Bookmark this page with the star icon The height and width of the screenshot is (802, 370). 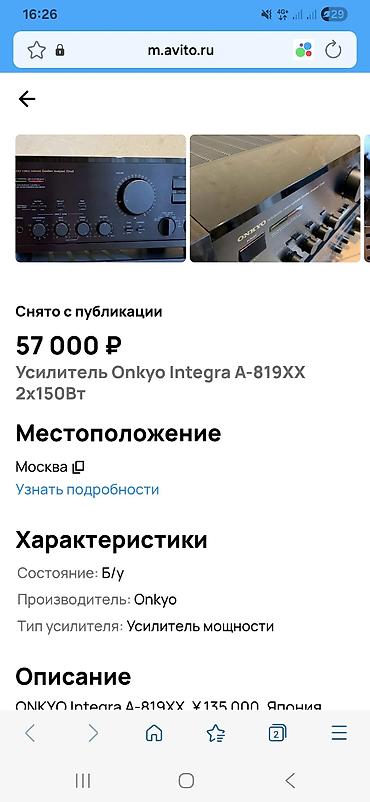click(36, 50)
